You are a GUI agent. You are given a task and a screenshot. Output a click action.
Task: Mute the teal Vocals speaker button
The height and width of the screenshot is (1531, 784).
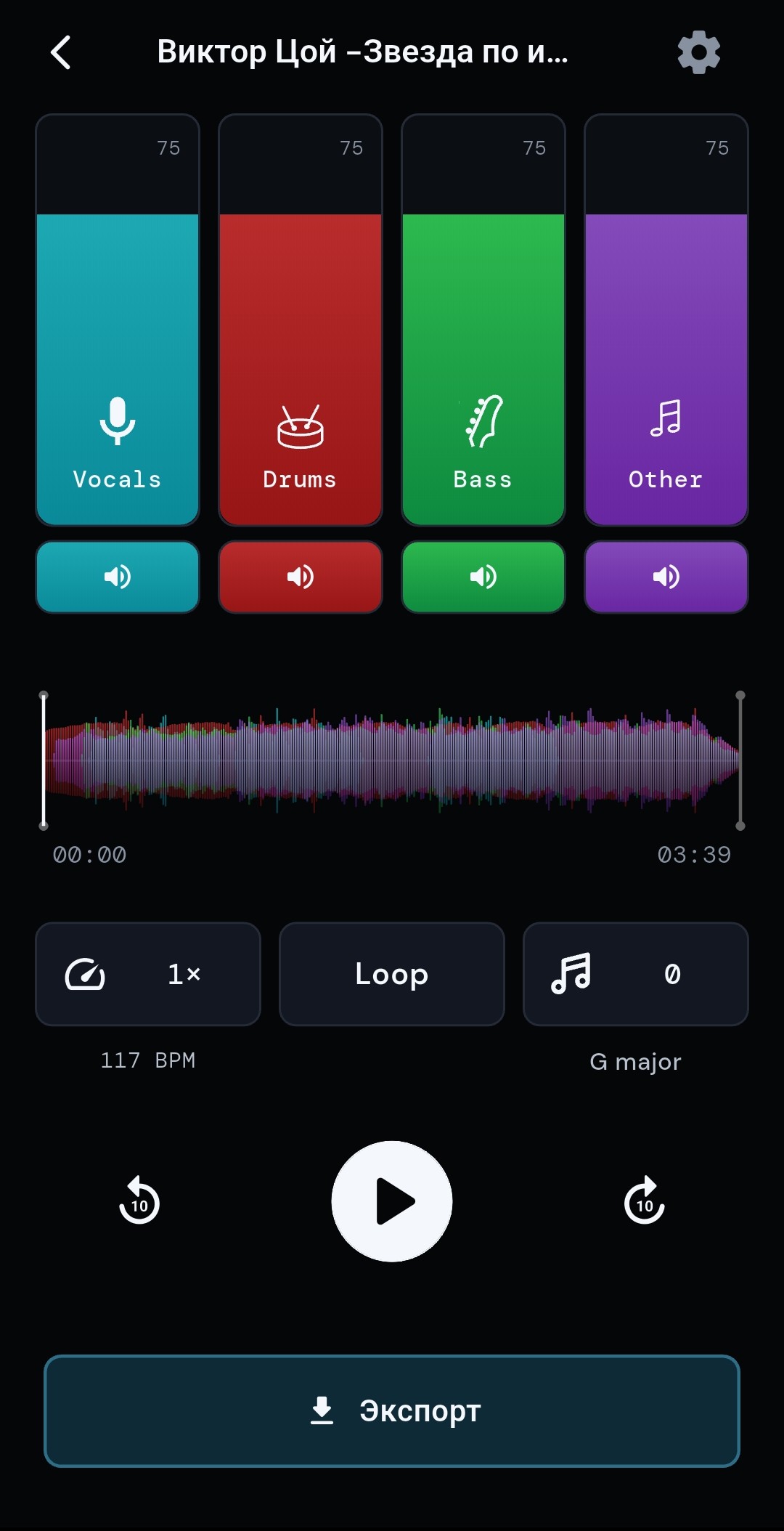[x=118, y=577]
